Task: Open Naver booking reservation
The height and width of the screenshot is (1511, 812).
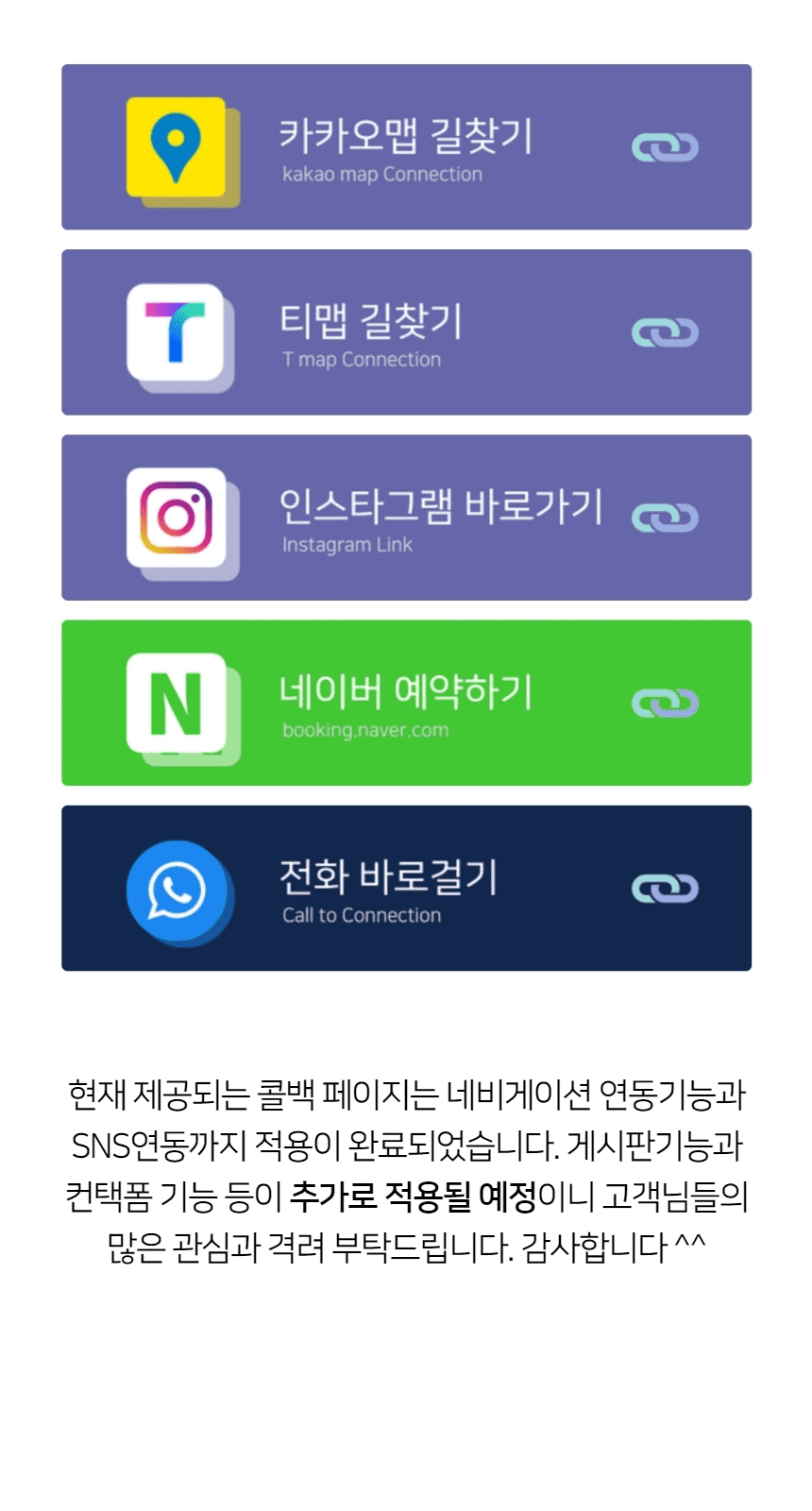Action: [x=406, y=703]
